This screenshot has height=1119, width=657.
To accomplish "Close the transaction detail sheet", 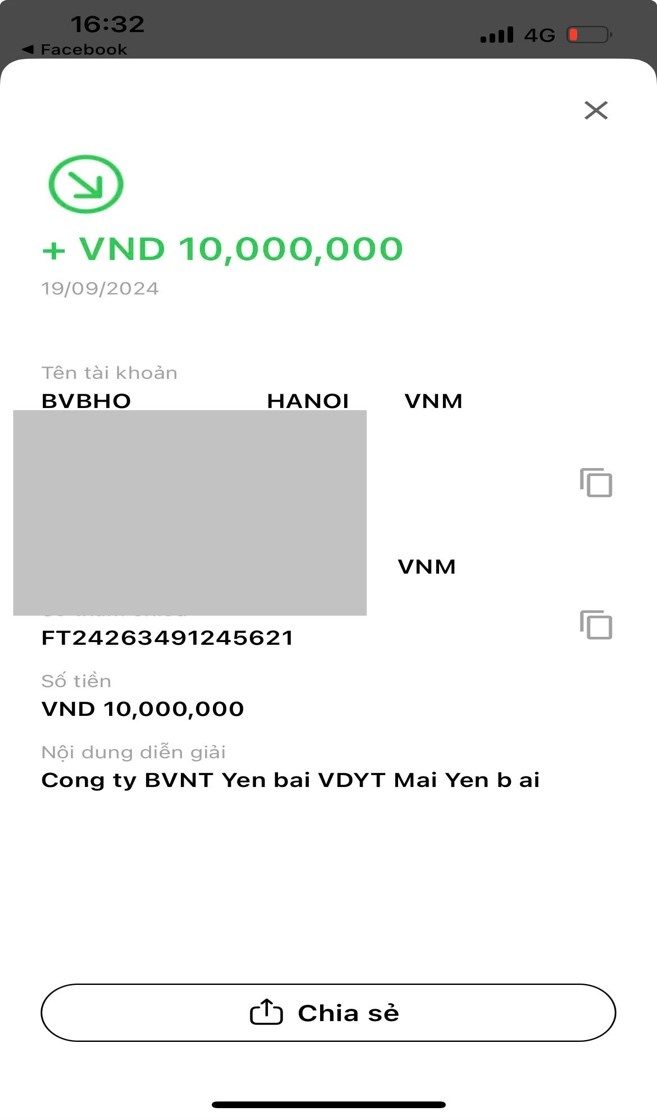I will tap(595, 110).
